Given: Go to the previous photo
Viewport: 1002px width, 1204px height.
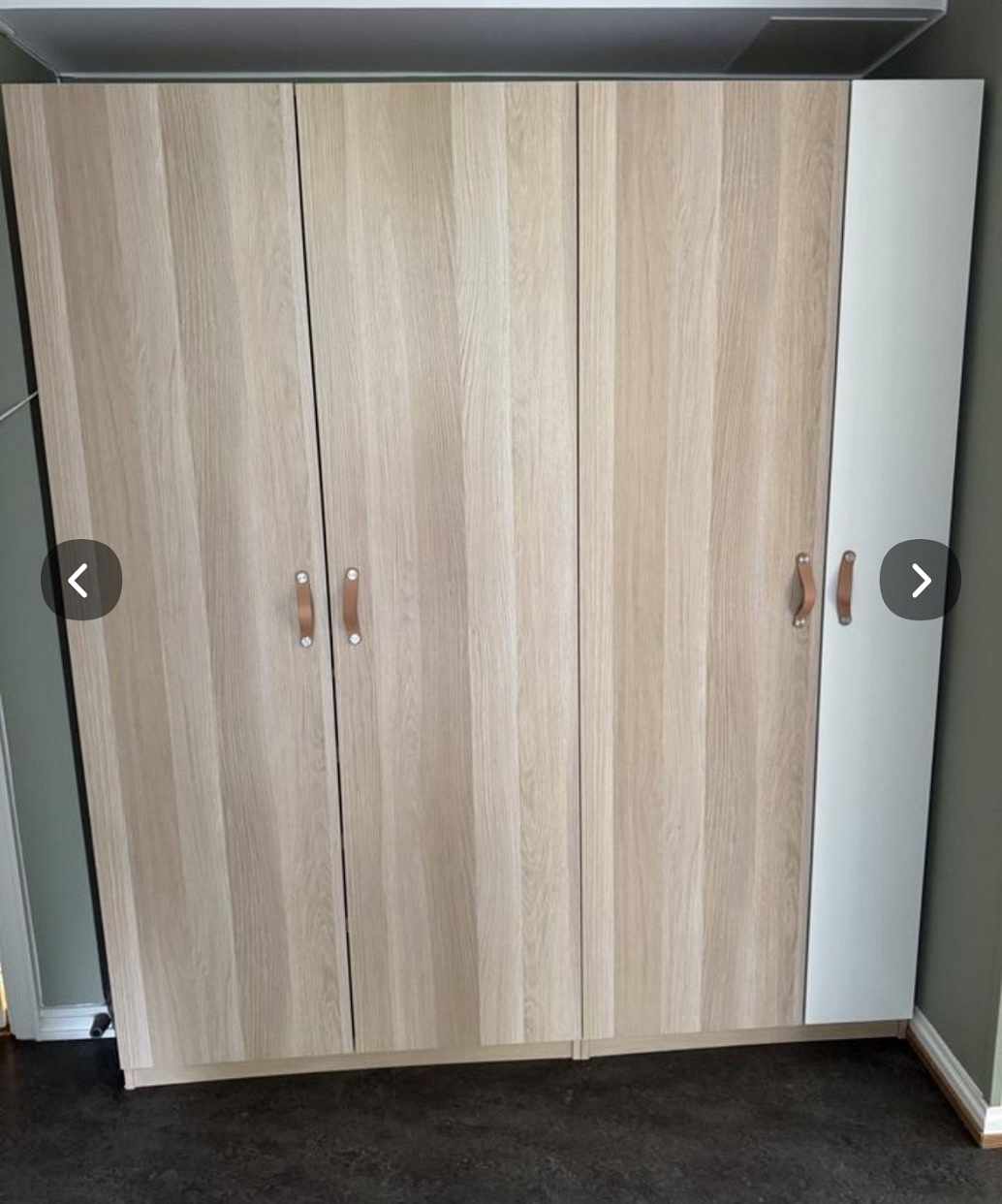Looking at the screenshot, I should pyautogui.click(x=80, y=580).
